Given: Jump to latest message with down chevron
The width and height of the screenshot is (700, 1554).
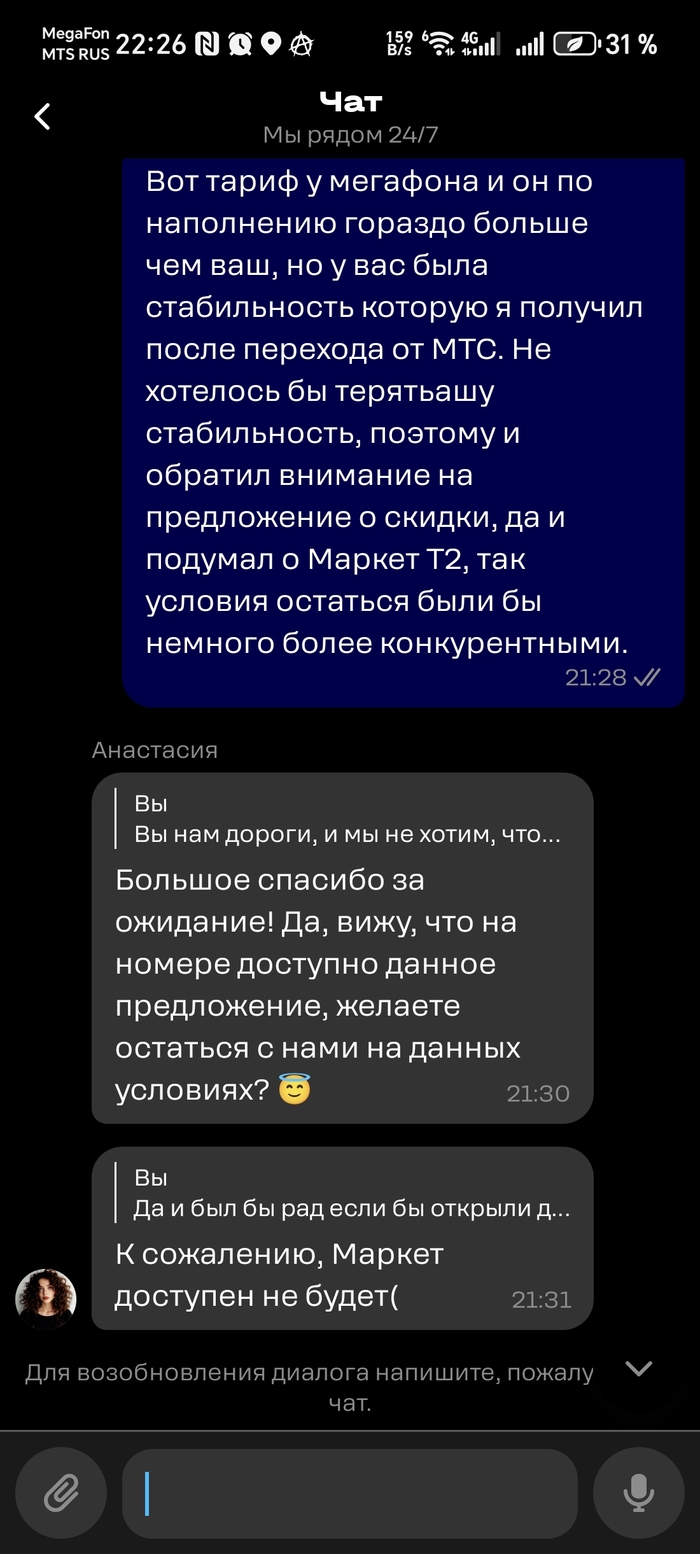Looking at the screenshot, I should coord(638,1369).
